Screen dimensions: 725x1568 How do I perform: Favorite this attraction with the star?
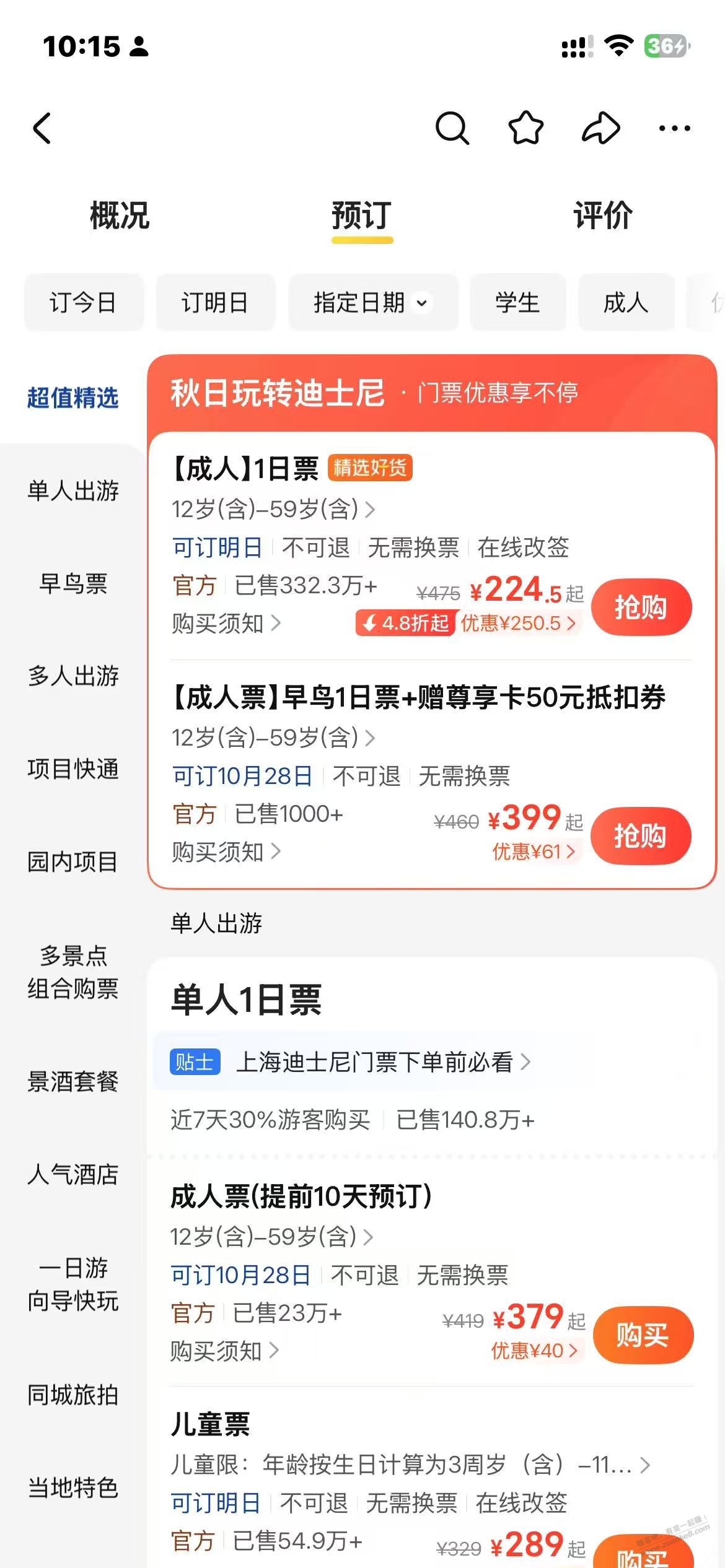coord(525,128)
